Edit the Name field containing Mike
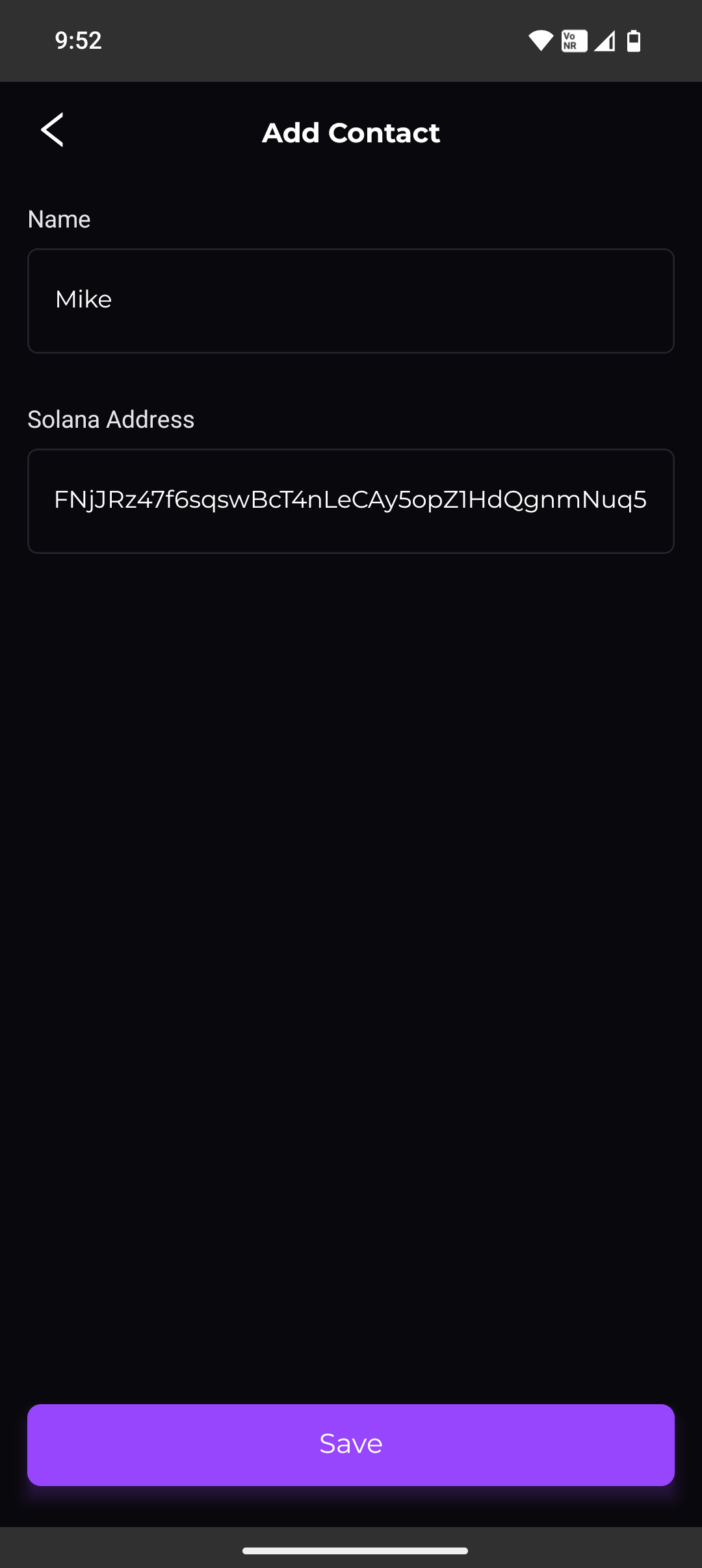 click(351, 300)
